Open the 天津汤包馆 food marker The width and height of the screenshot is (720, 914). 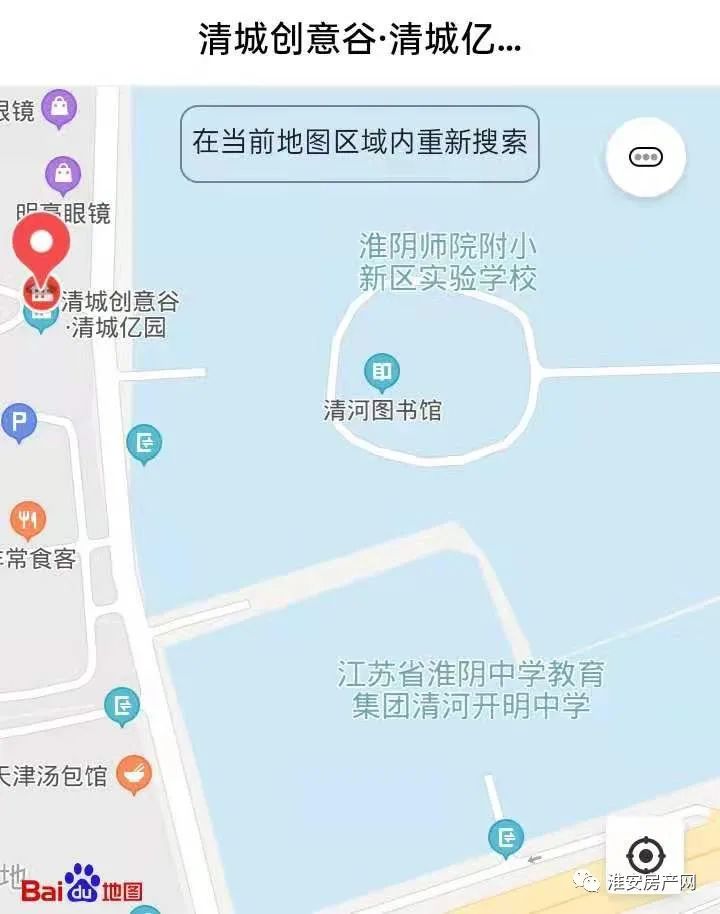coord(133,774)
